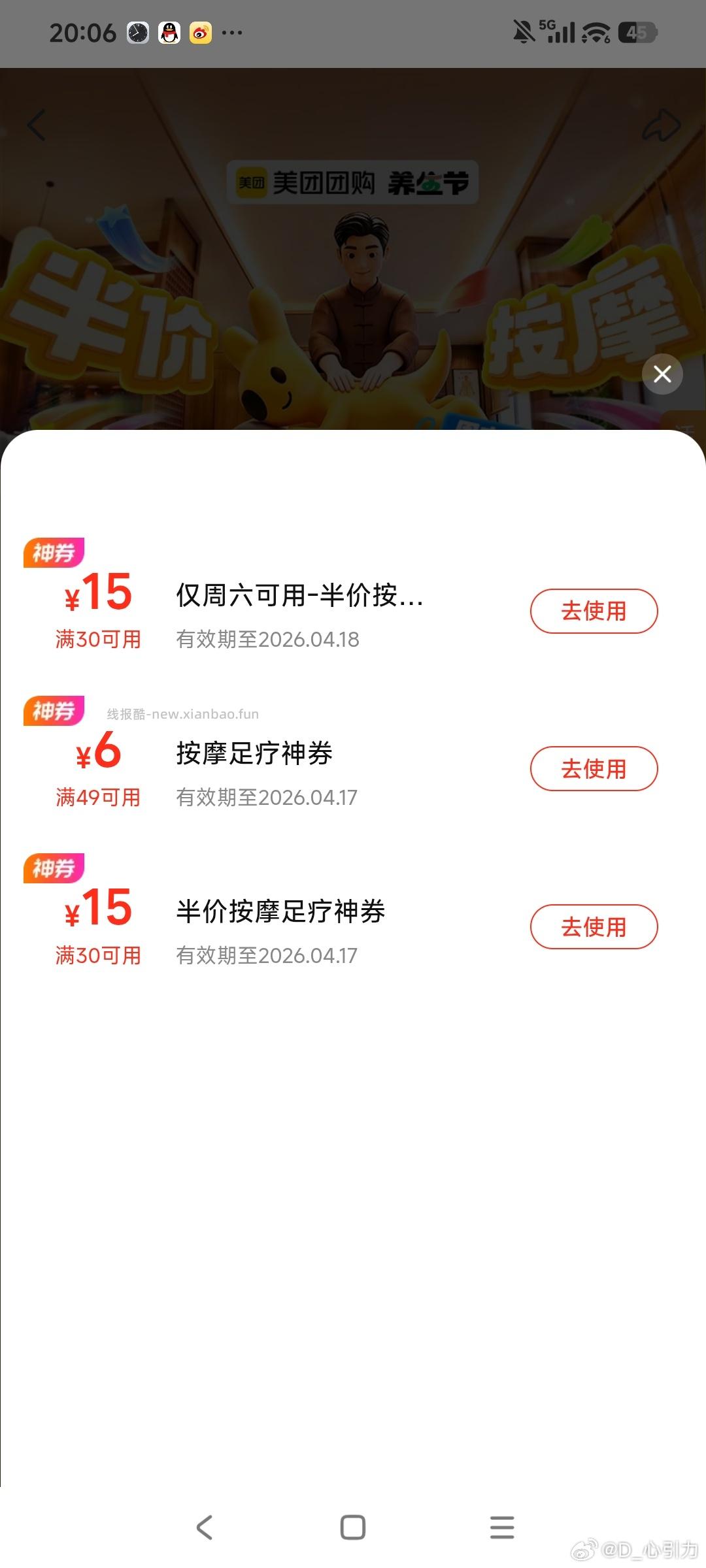Select the 神券 badge on the first coupon
This screenshot has height=1568, width=706.
tap(54, 552)
